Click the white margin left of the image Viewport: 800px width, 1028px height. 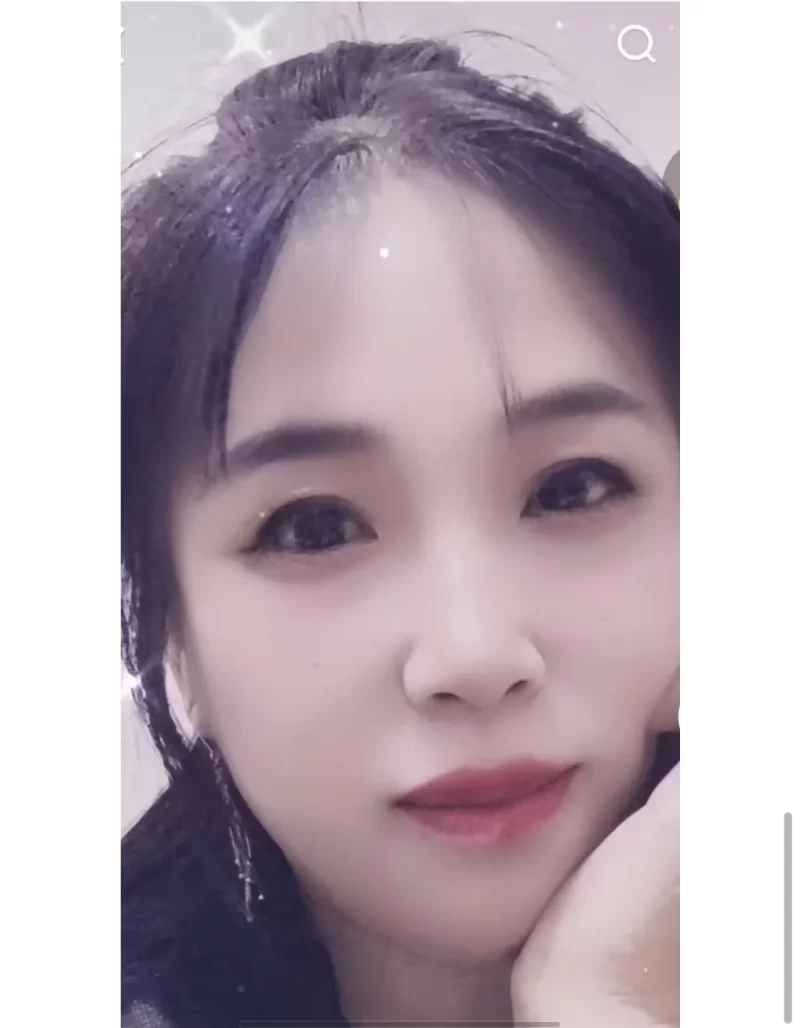tap(60, 514)
